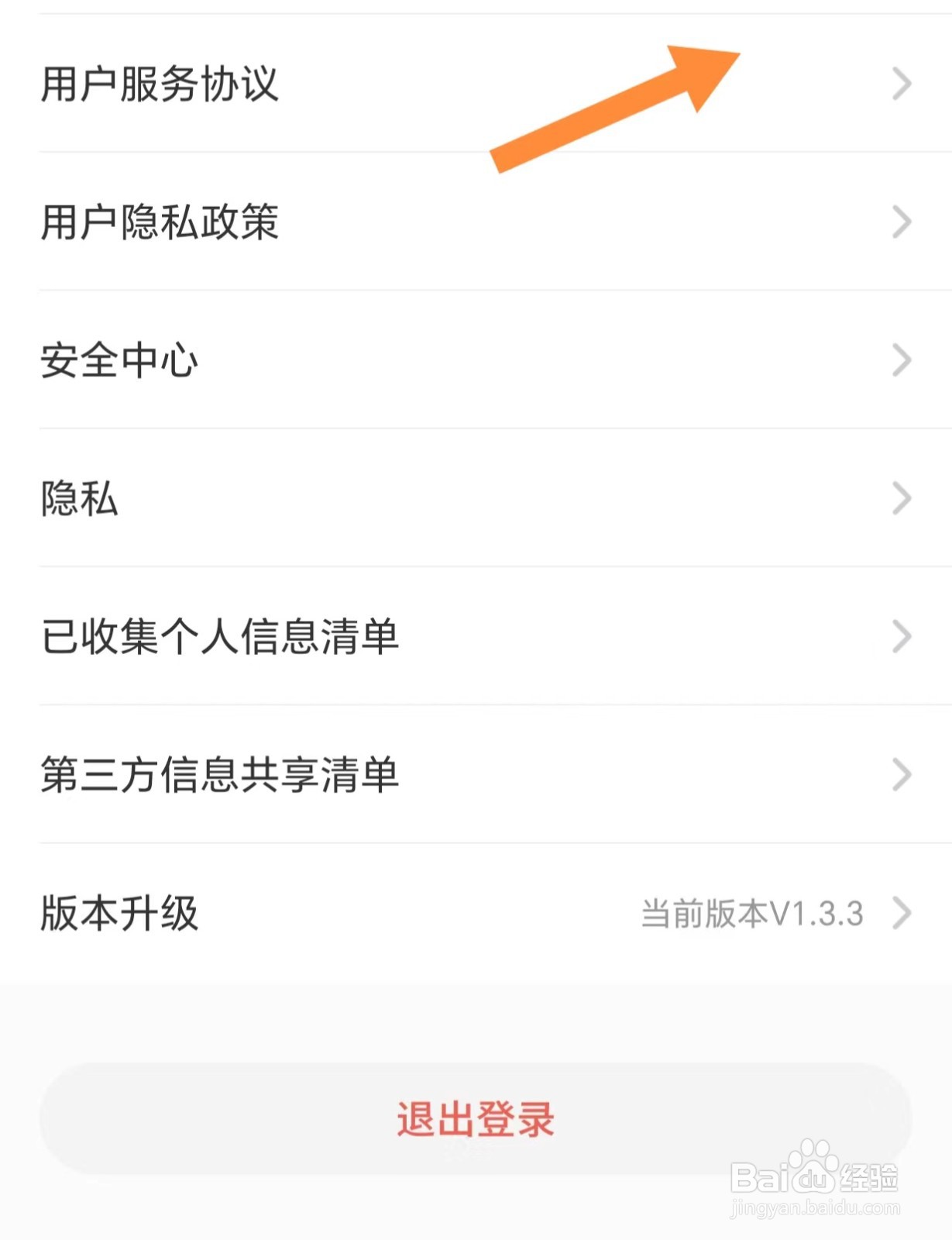Click the arrow beside 已收集个人信息清单
952x1240 pixels.
[899, 635]
